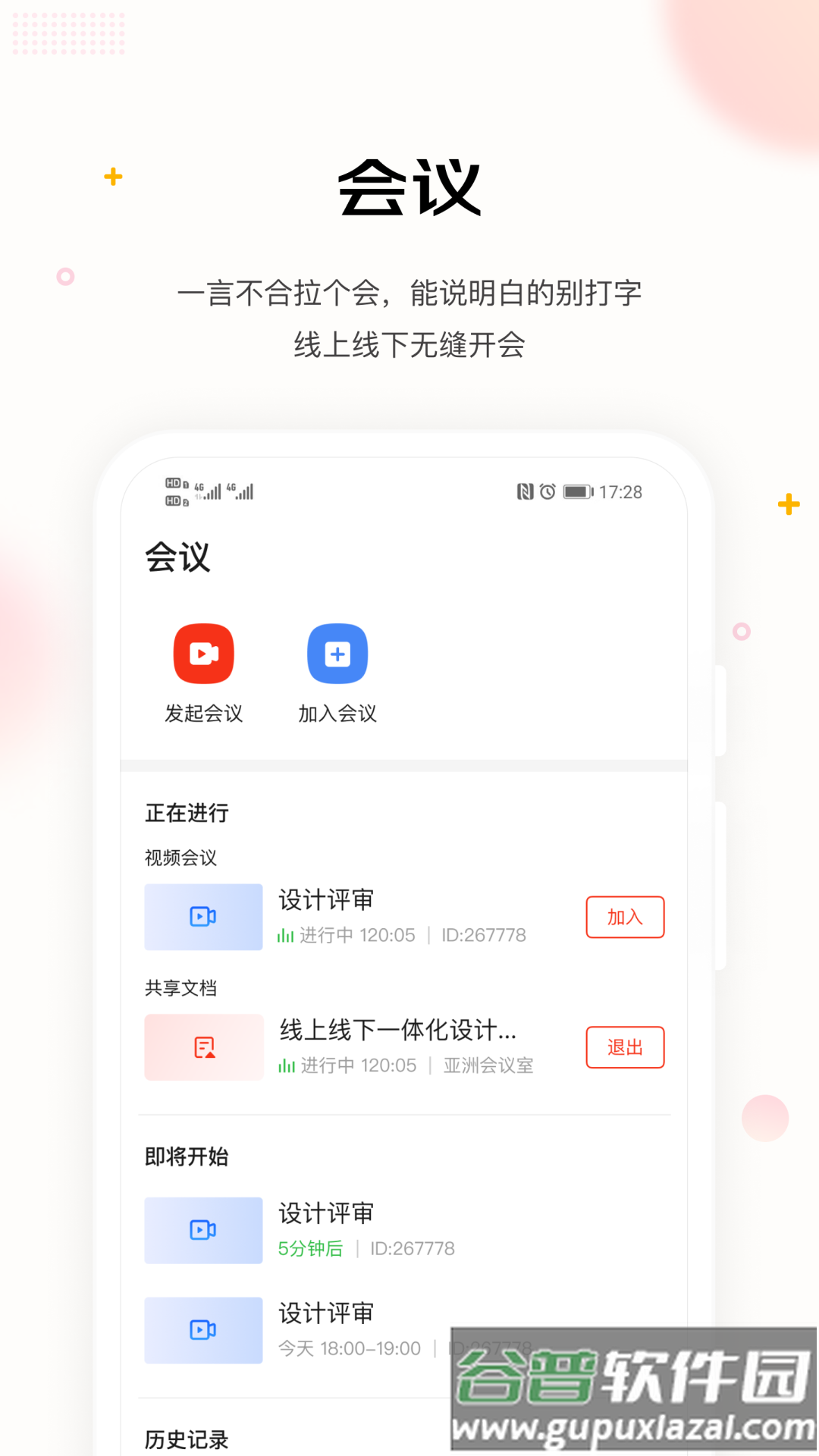Viewport: 819px width, 1456px height.
Task: Tap the battery indicator in the status bar
Action: click(578, 491)
